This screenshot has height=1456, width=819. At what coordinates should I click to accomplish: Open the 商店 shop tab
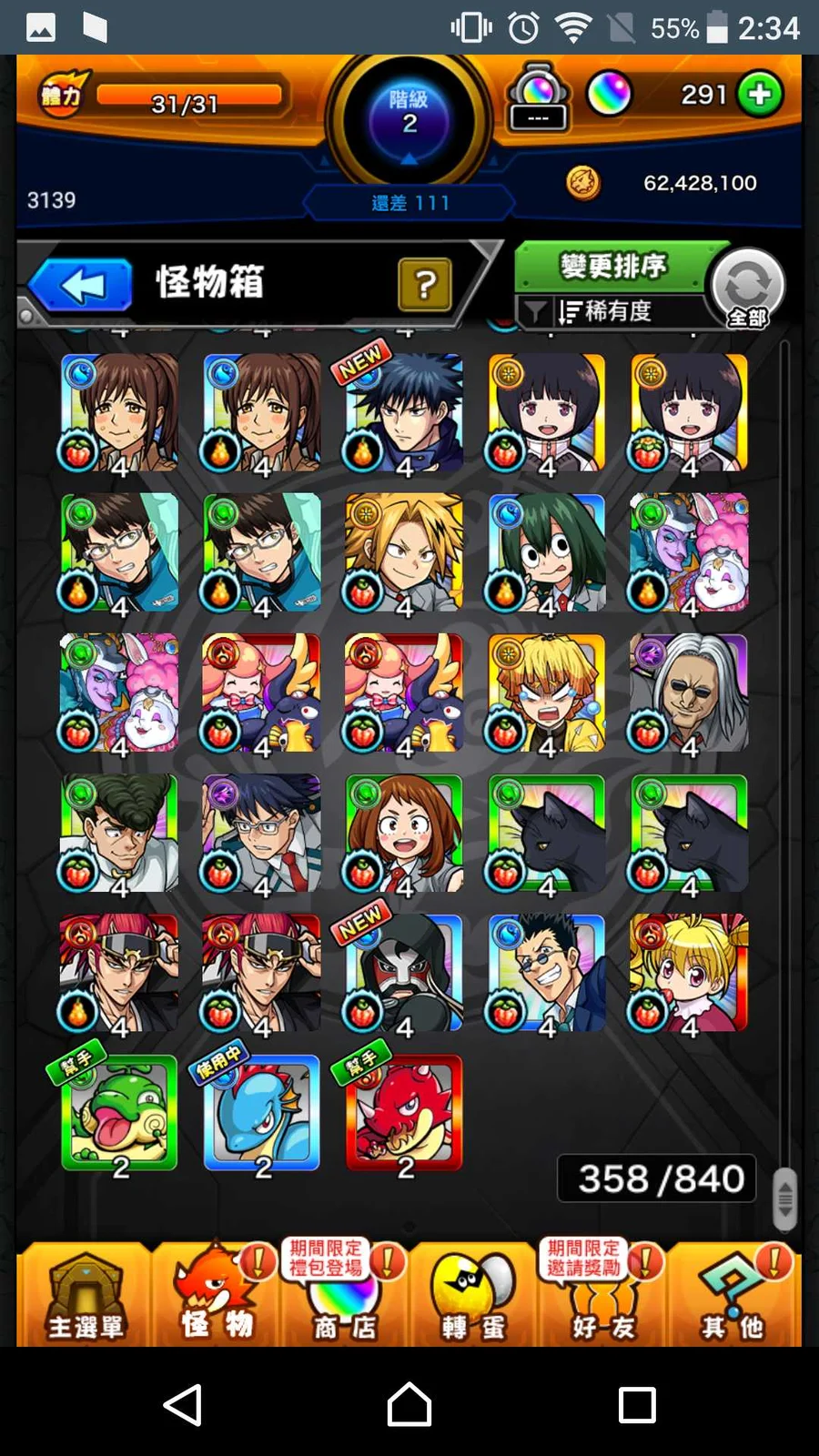pyautogui.click(x=344, y=1296)
